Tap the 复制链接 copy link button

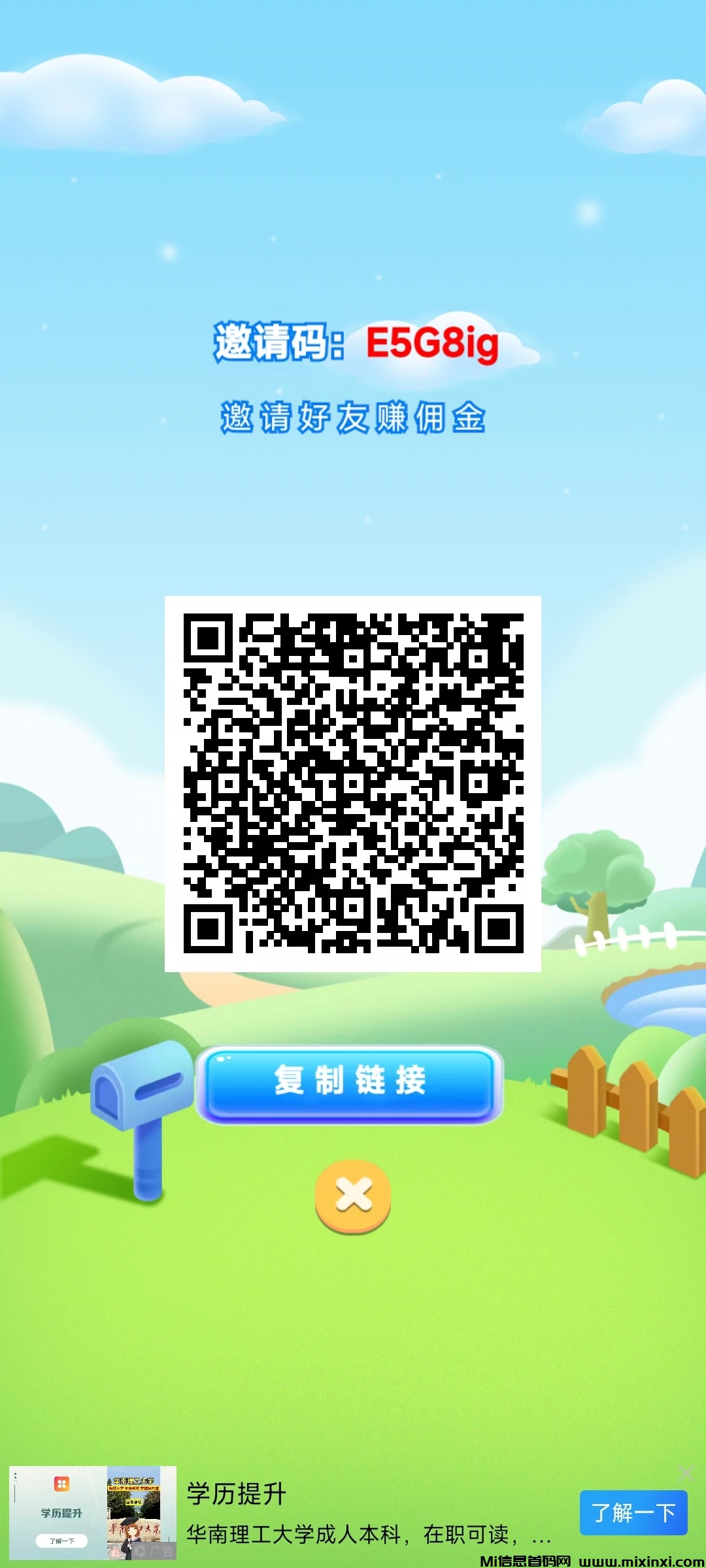(350, 1081)
